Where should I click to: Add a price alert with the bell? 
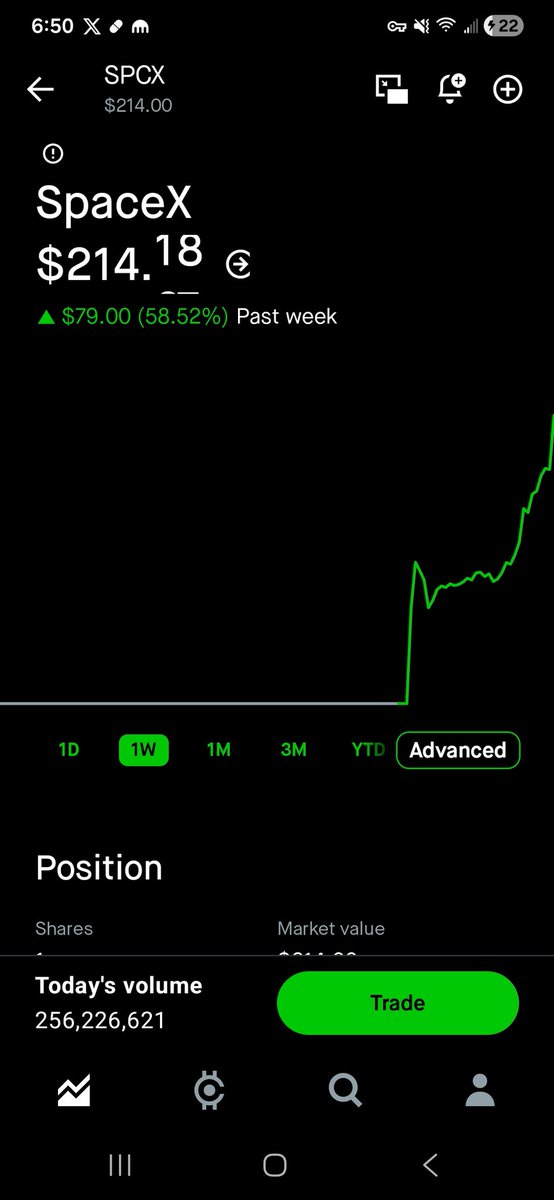click(451, 89)
